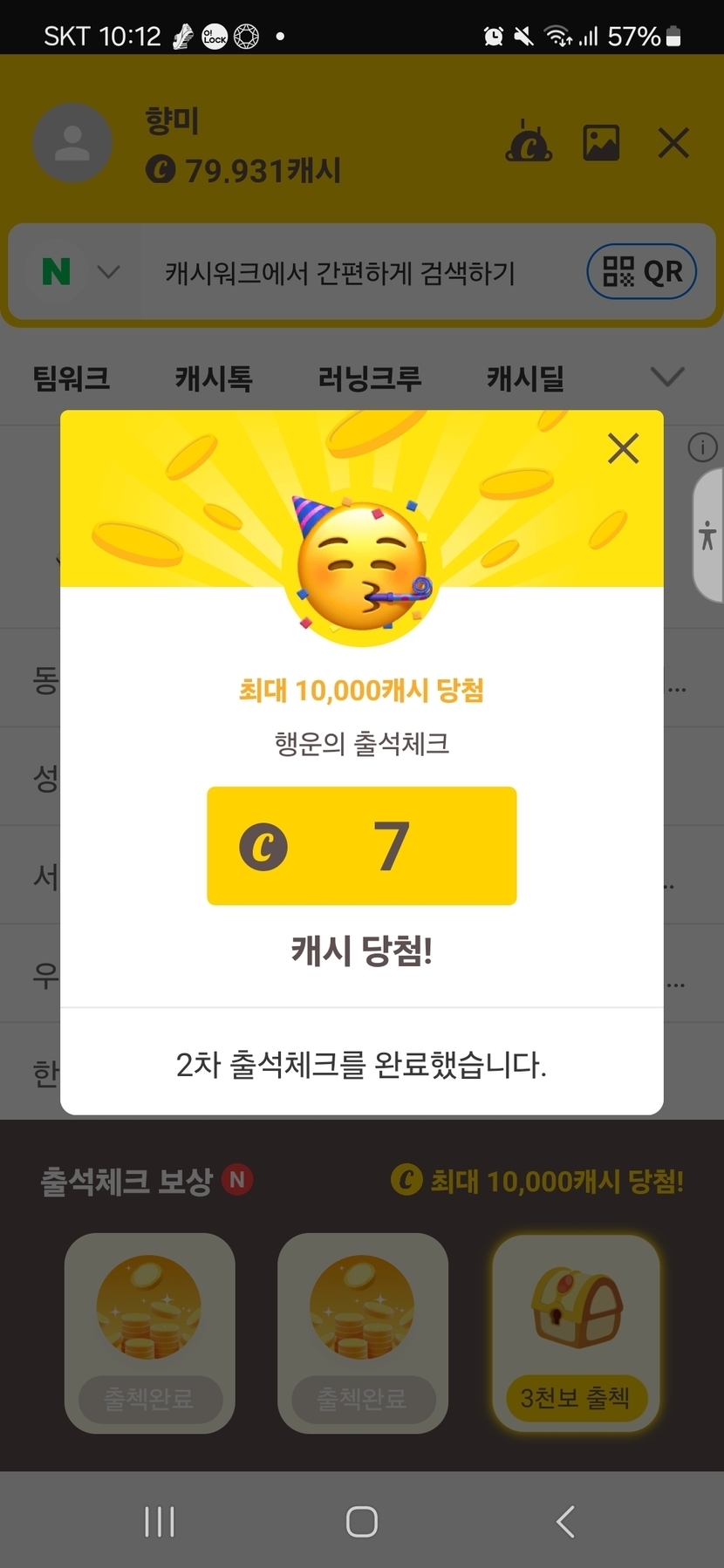
Task: Switch to the 캐시톡 tab
Action: [214, 378]
